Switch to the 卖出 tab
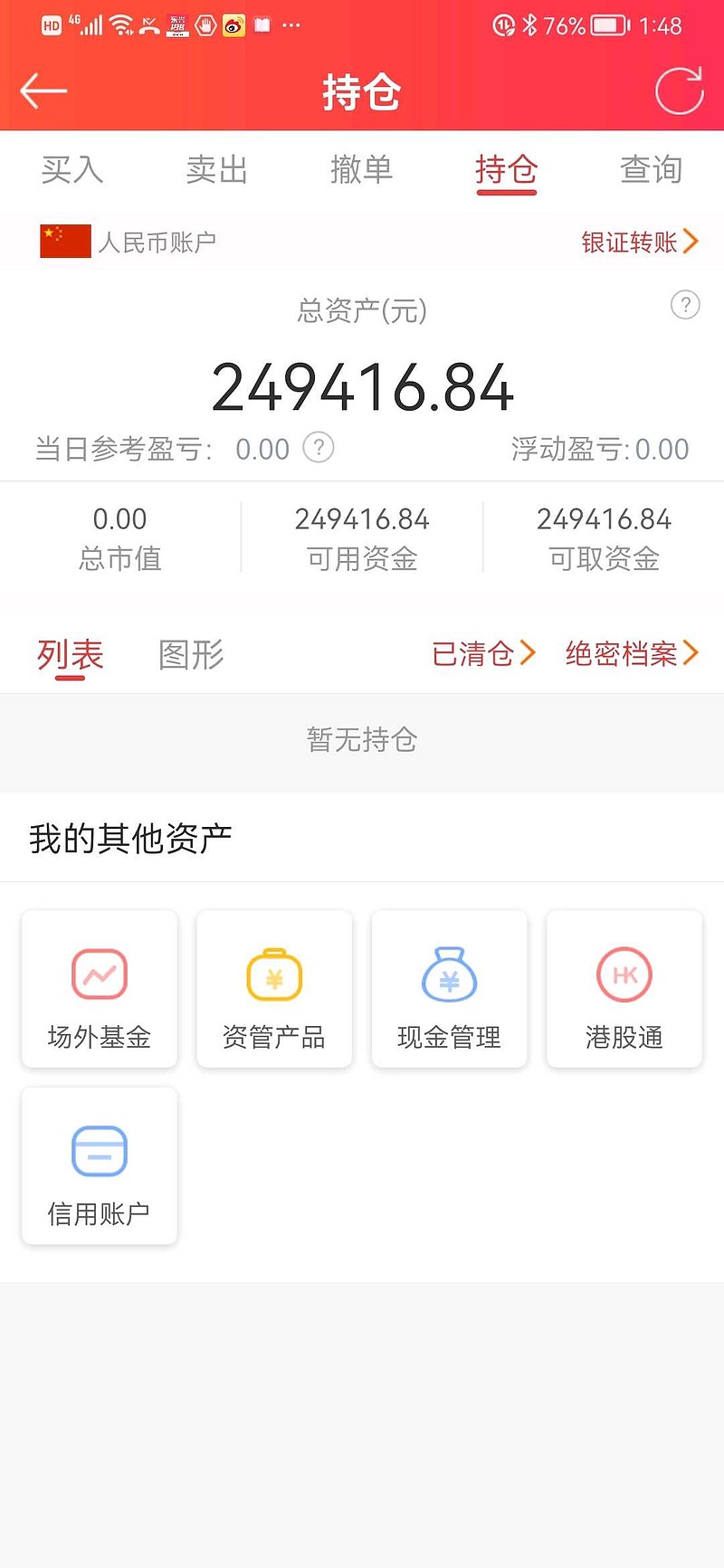This screenshot has width=724, height=1568. 217,170
